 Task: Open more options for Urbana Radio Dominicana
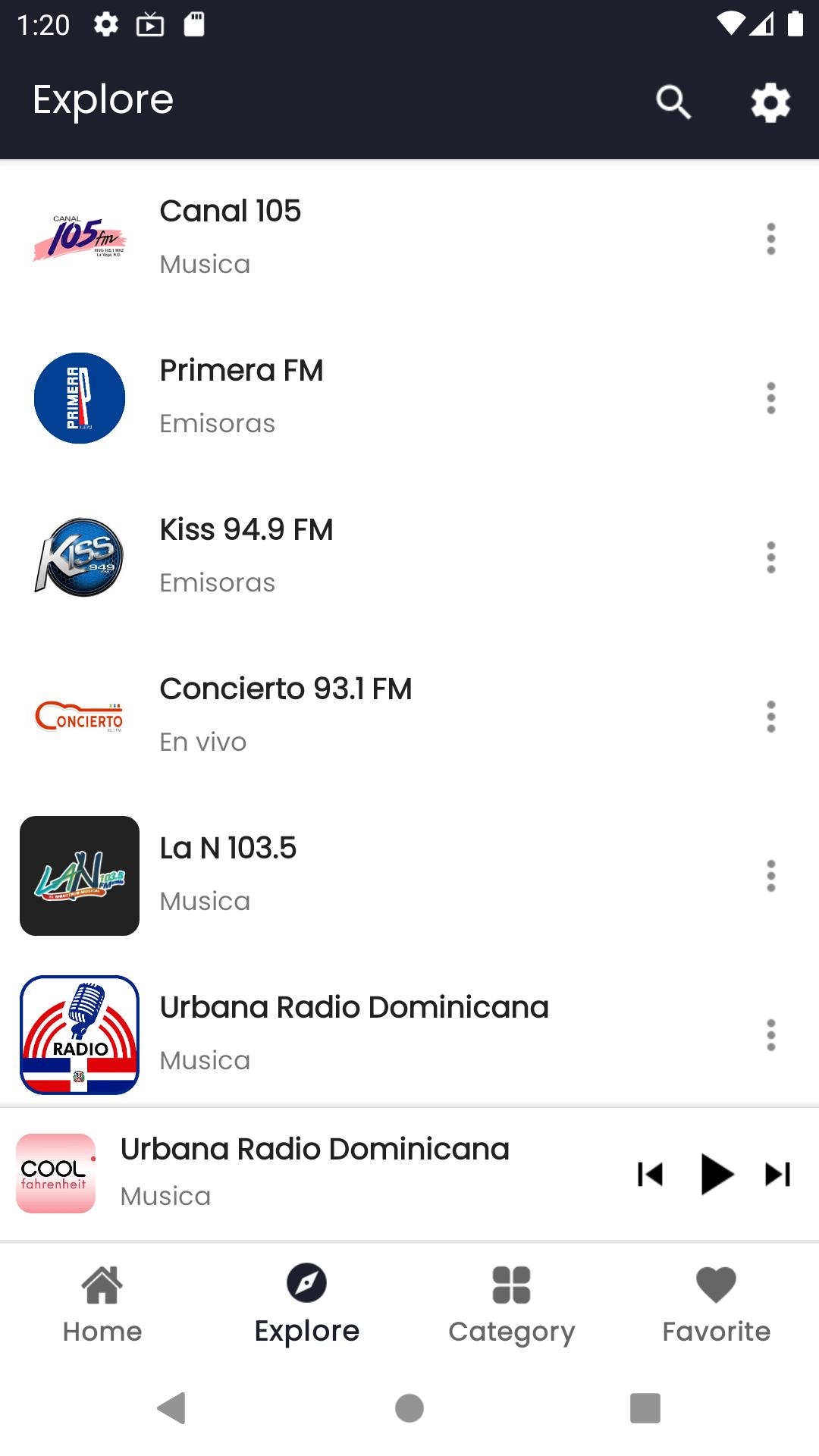(770, 1035)
